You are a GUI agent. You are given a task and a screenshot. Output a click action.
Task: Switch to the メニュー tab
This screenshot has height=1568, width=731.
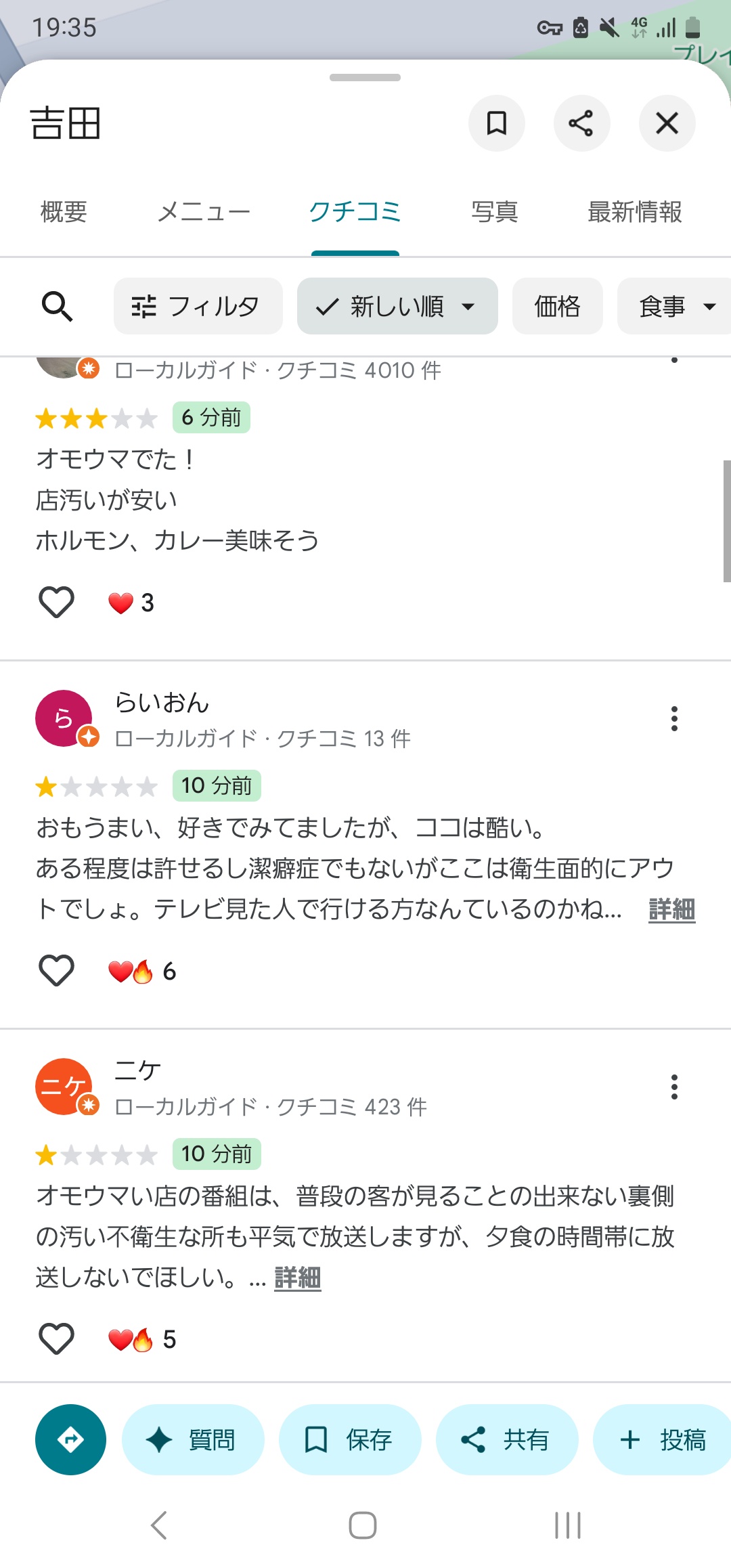tap(204, 212)
